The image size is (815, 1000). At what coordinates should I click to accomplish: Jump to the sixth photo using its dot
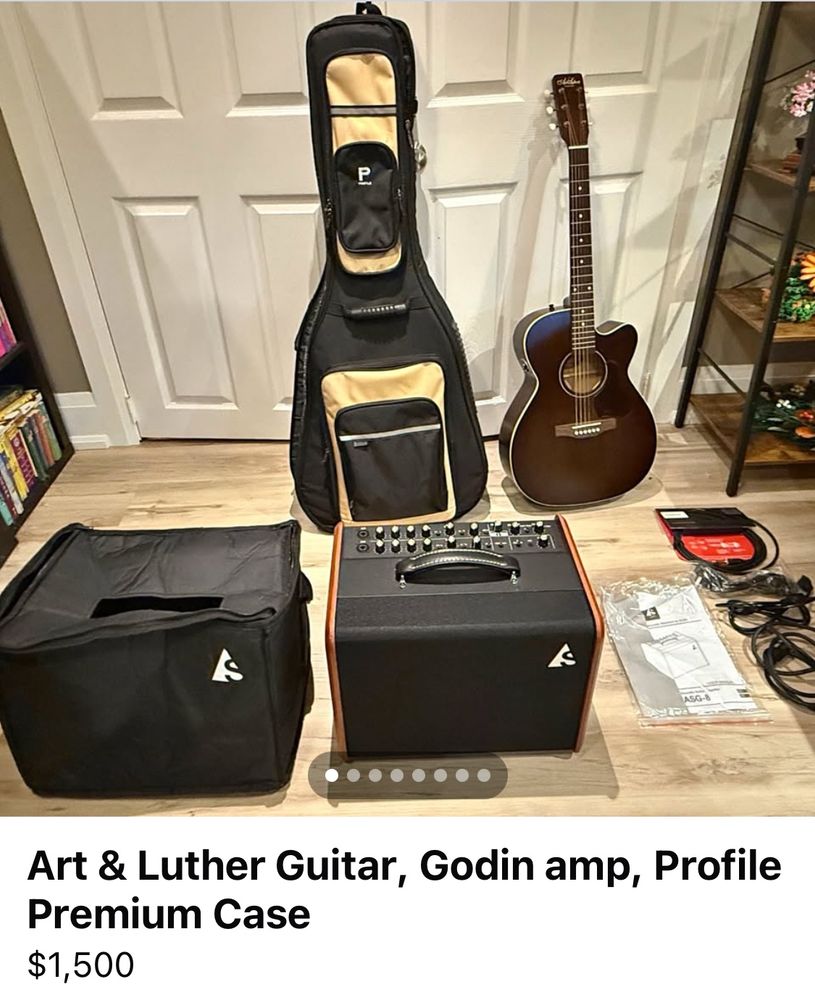[x=439, y=775]
